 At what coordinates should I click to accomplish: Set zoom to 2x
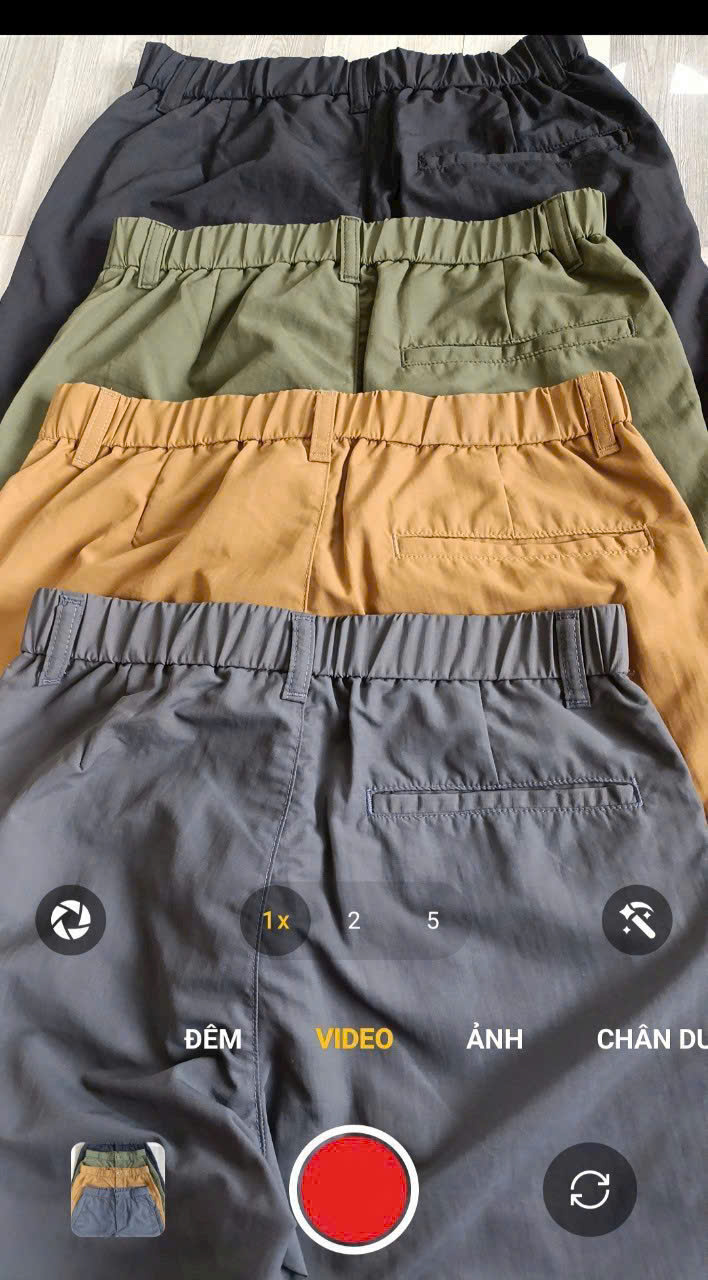click(x=354, y=921)
